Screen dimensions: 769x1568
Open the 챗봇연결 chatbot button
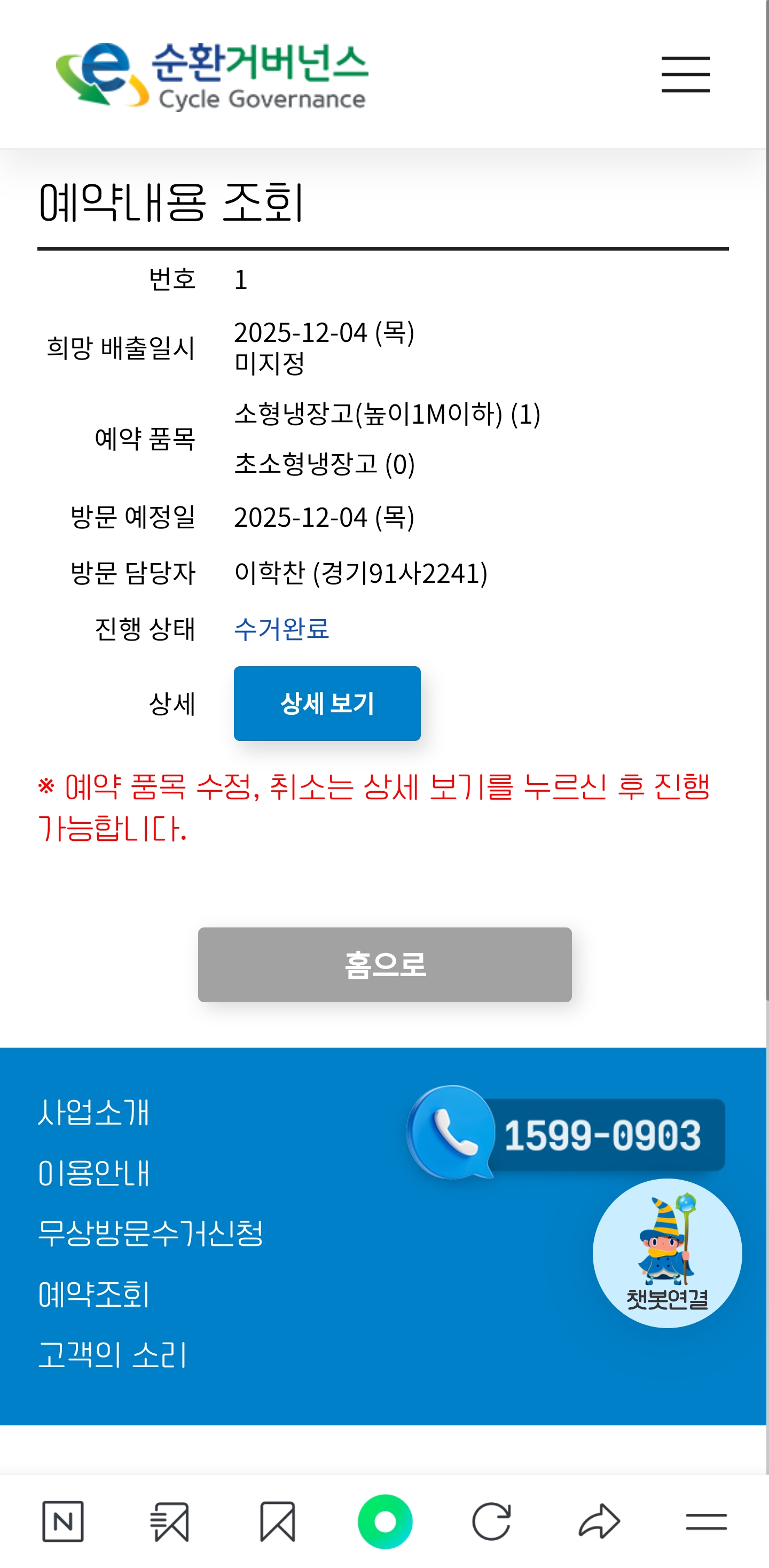click(x=668, y=1253)
